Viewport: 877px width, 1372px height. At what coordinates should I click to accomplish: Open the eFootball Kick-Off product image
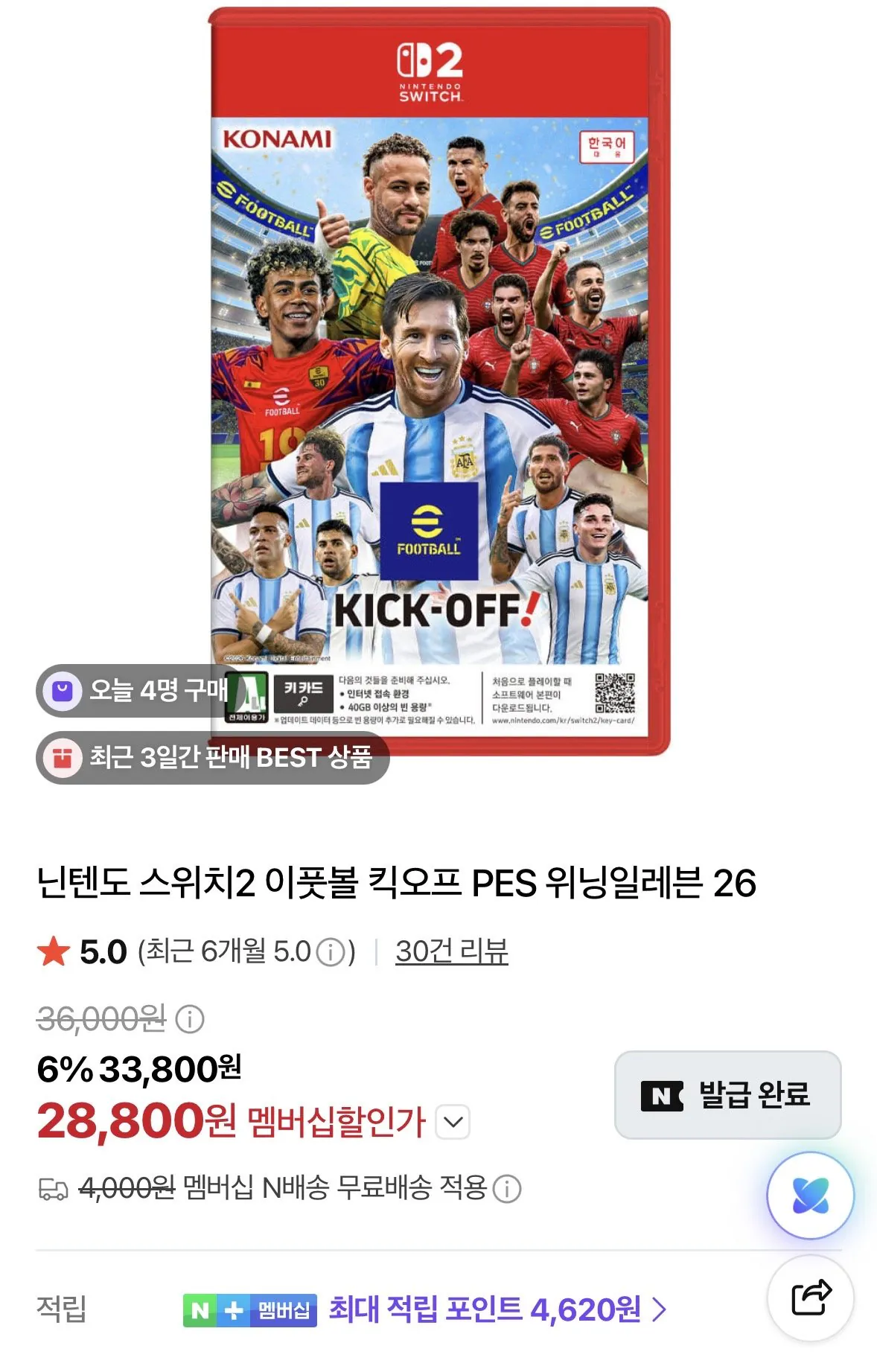tap(439, 381)
